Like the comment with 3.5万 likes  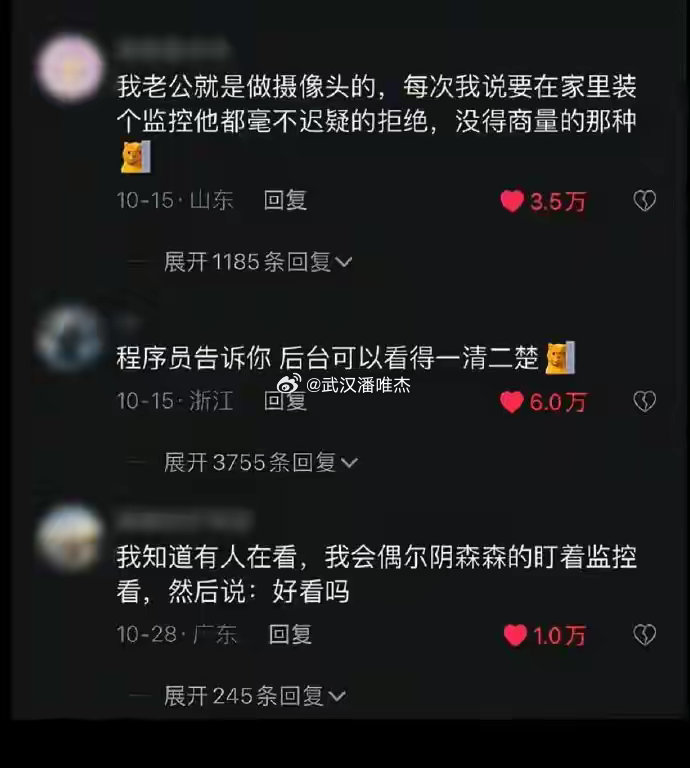coord(513,201)
